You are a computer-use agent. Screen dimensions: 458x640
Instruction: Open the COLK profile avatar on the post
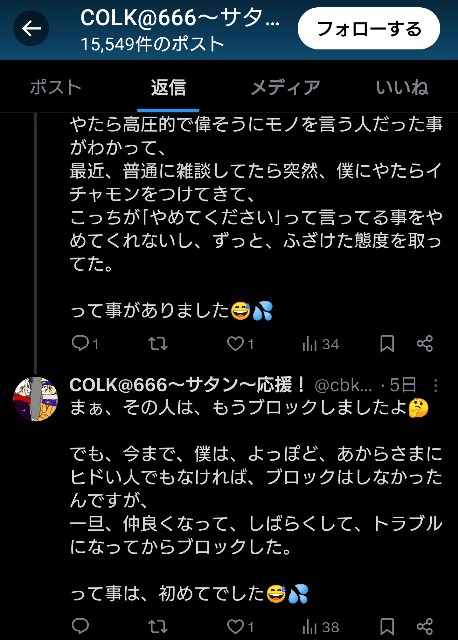(x=36, y=399)
